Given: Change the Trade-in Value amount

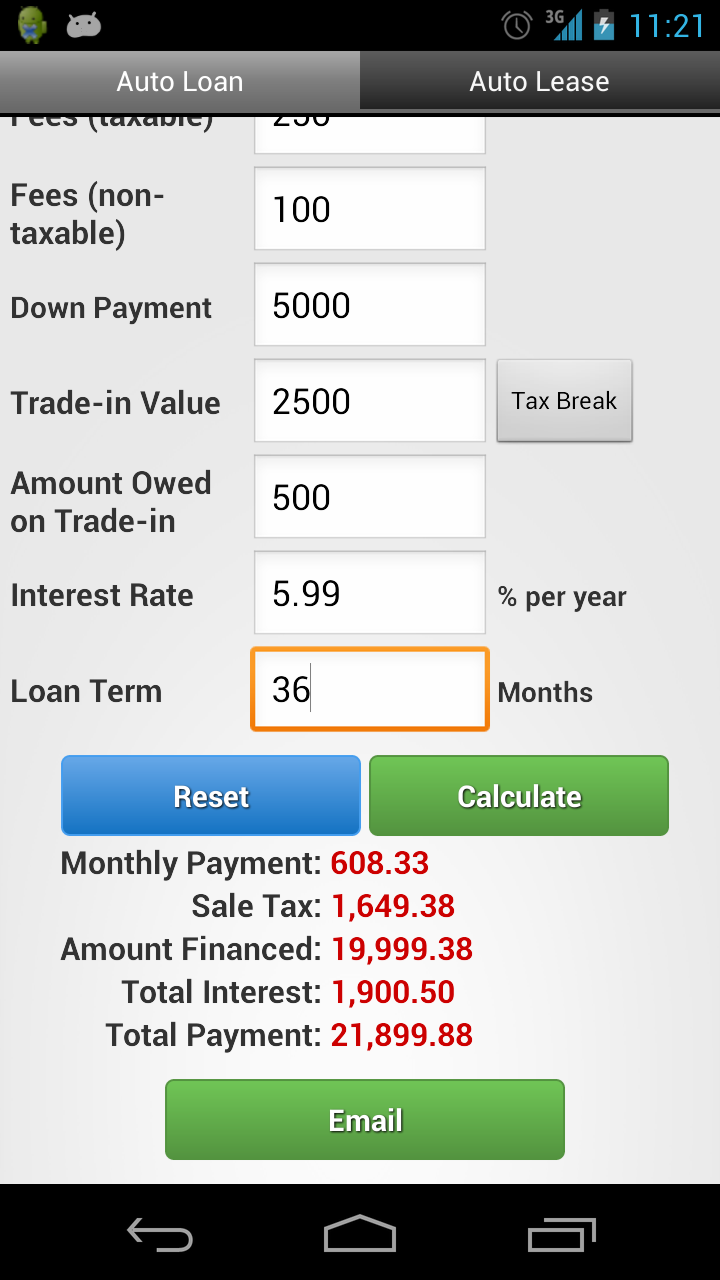Looking at the screenshot, I should (370, 401).
